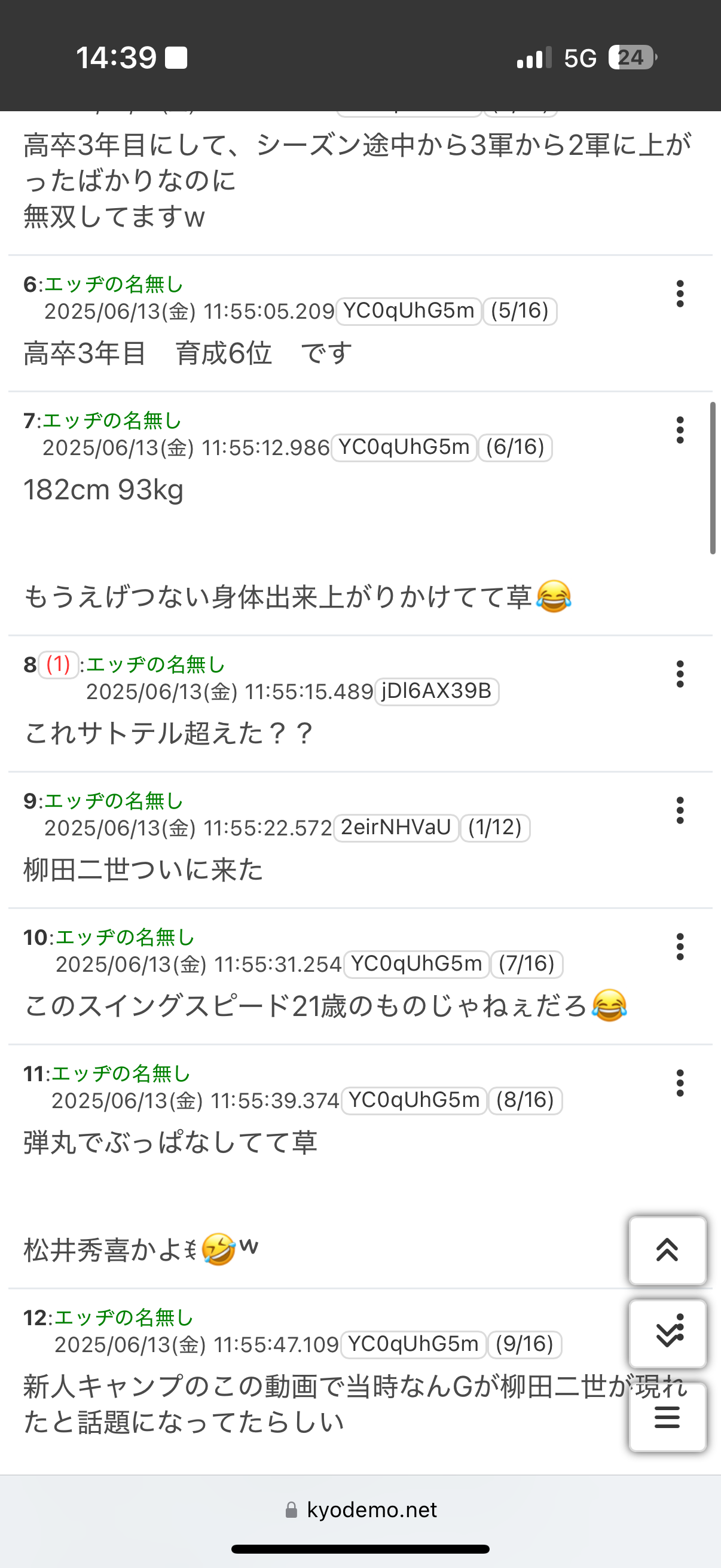Viewport: 721px width, 1568px height.
Task: Jump to newest posts with double-down arrow
Action: (667, 1334)
